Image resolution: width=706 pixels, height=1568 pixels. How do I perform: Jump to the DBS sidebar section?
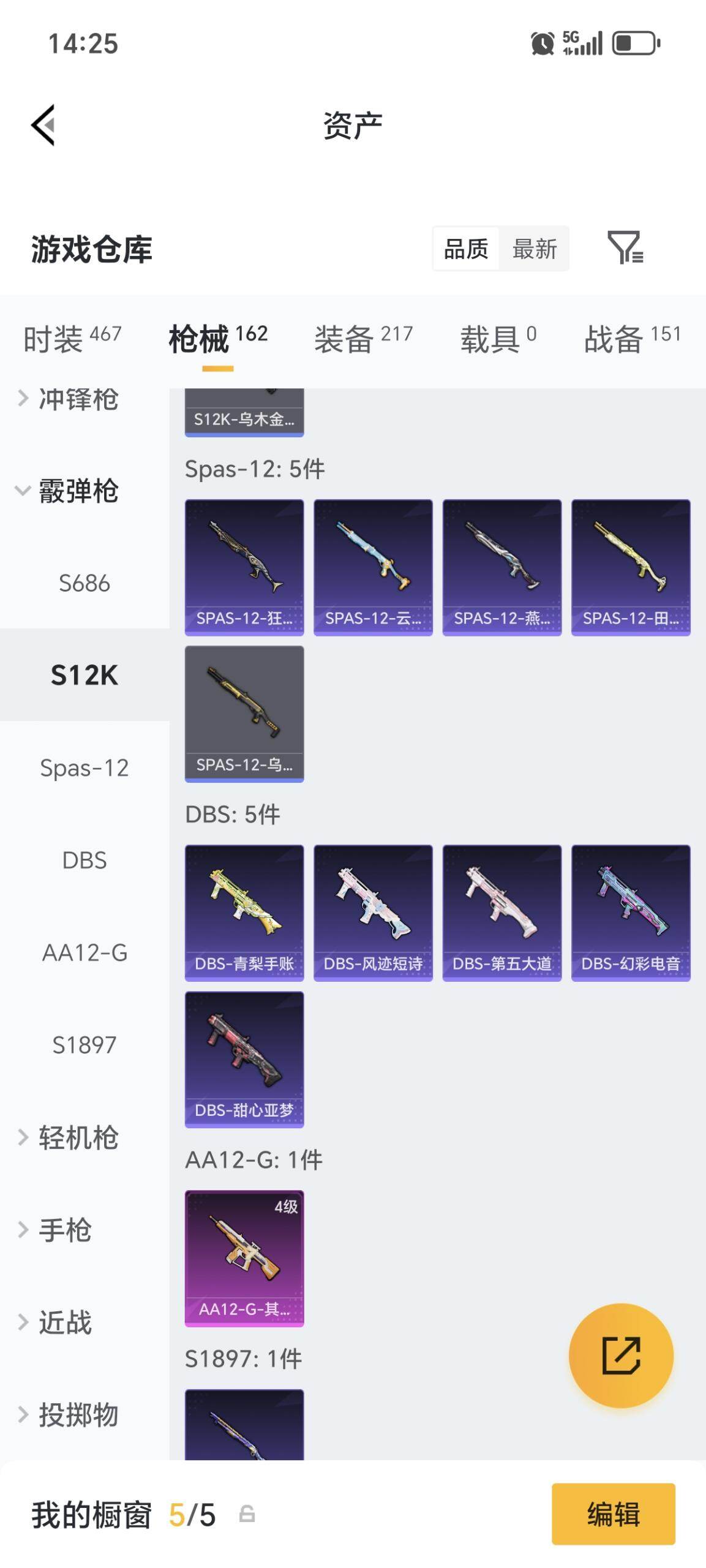pyautogui.click(x=84, y=860)
